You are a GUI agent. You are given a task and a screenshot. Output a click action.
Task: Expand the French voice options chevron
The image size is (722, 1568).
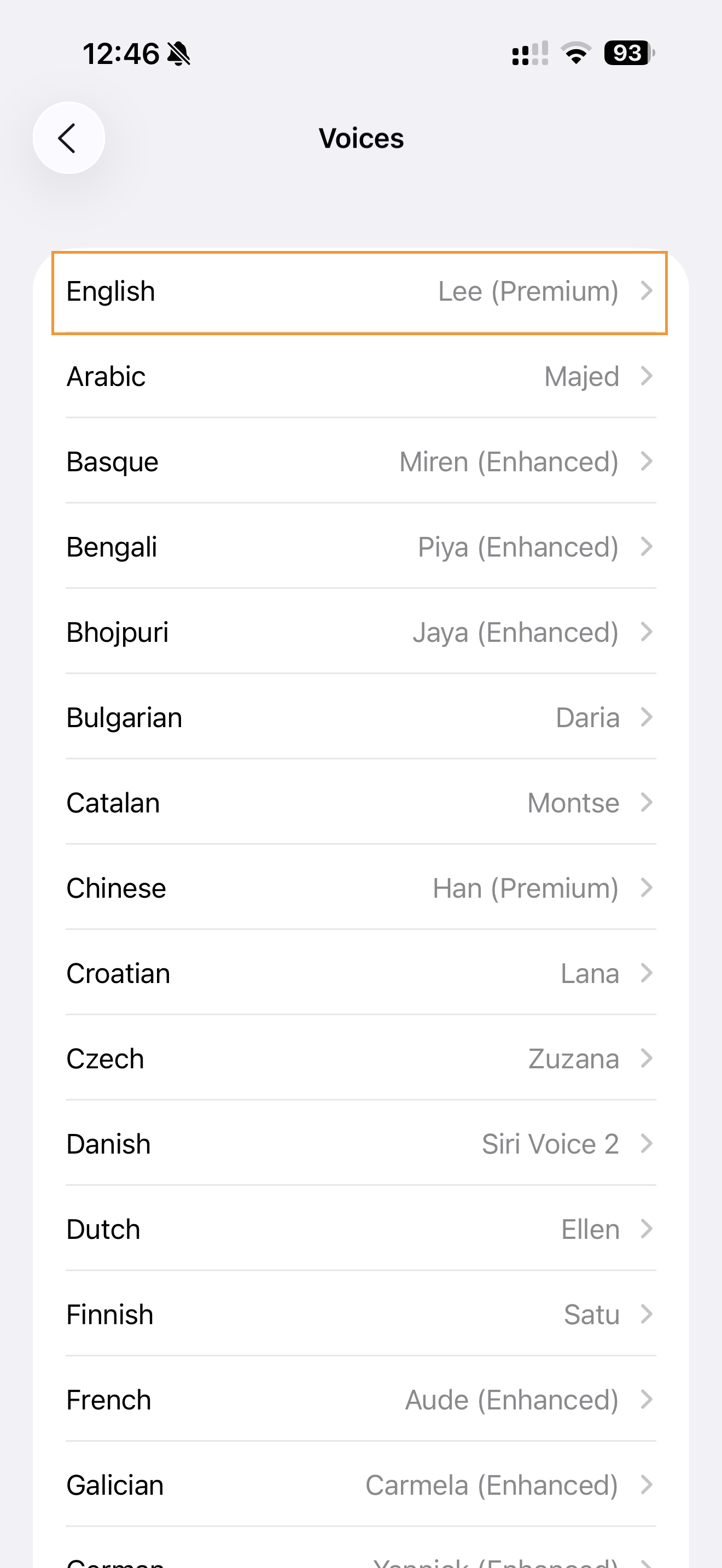[x=647, y=1400]
